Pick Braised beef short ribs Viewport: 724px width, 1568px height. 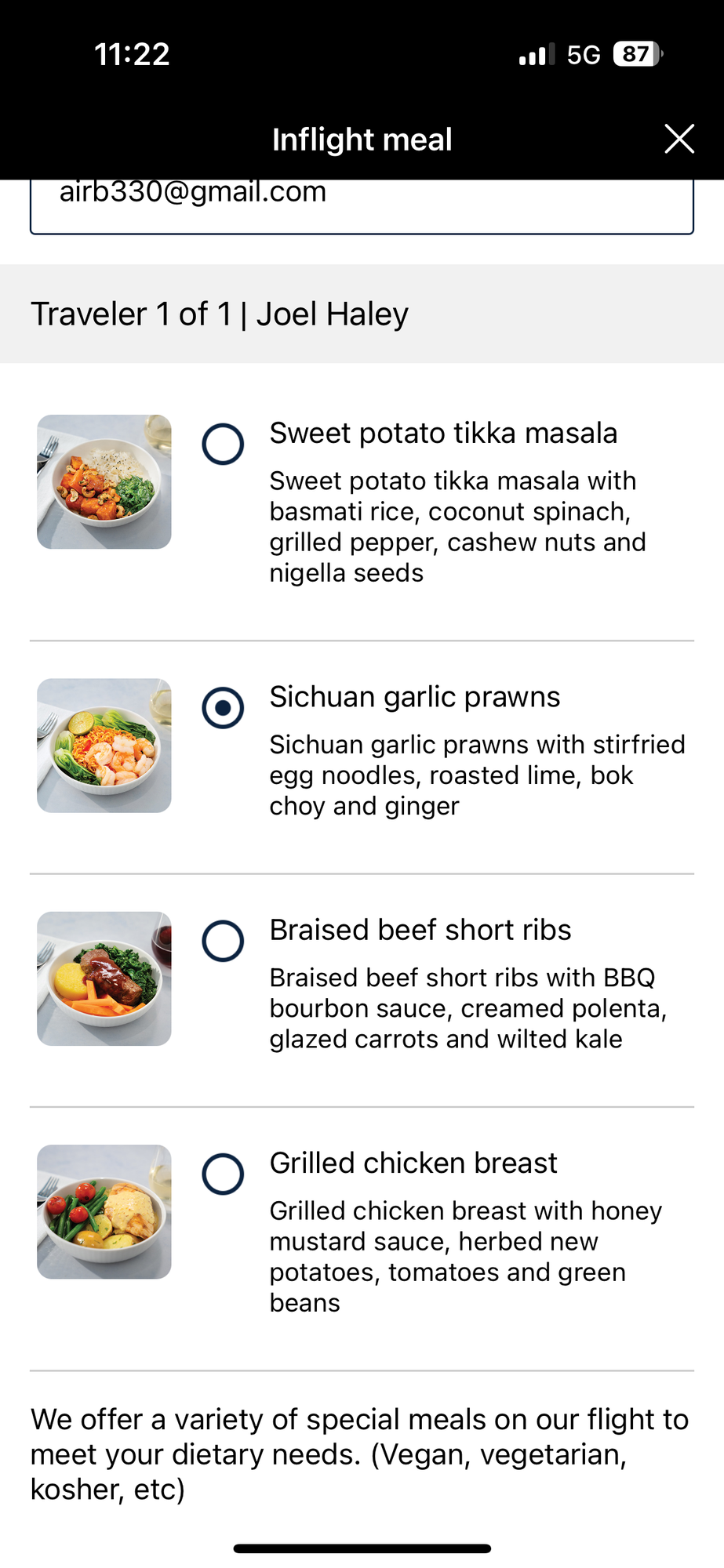(224, 941)
